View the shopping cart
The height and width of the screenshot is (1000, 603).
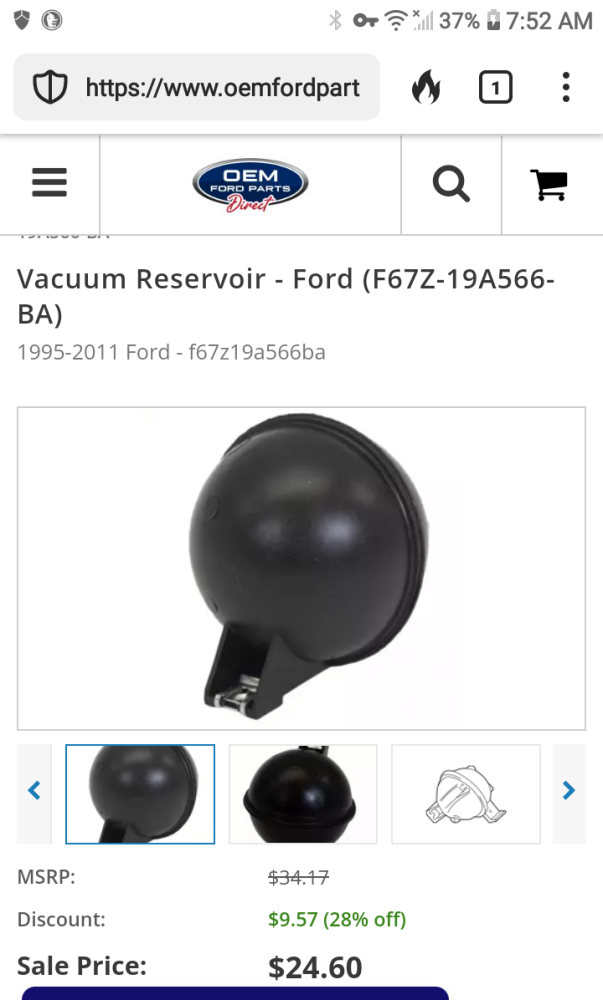click(x=549, y=185)
